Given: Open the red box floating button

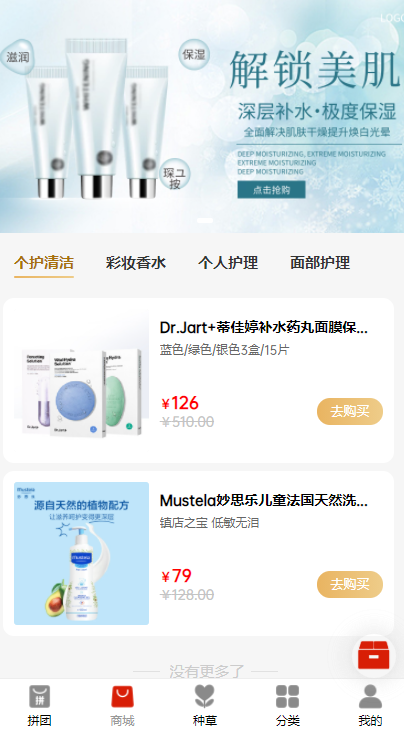Looking at the screenshot, I should [373, 655].
